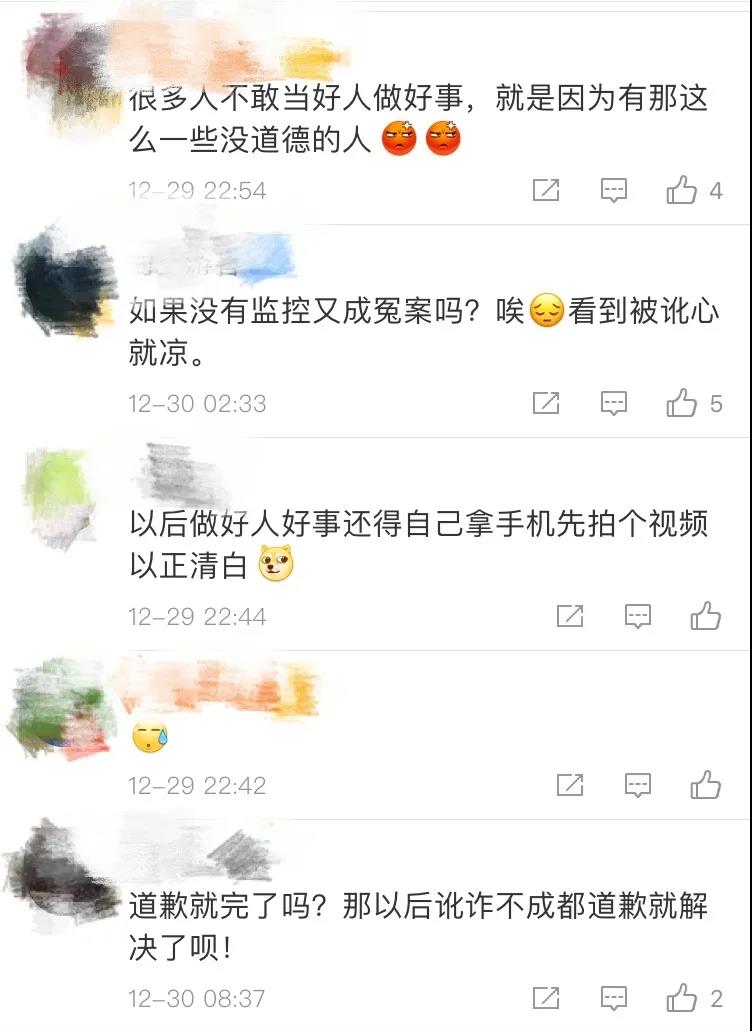Reply to the comment posted 12-30 02:33
Screen dimensions: 752x1031
613,403
